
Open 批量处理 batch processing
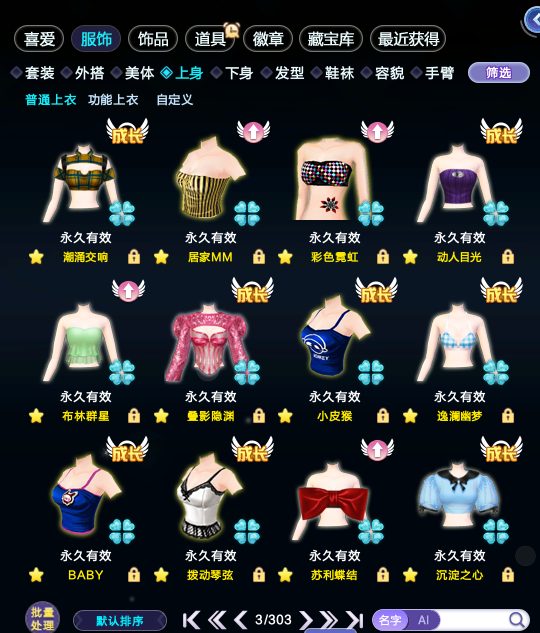point(42,618)
